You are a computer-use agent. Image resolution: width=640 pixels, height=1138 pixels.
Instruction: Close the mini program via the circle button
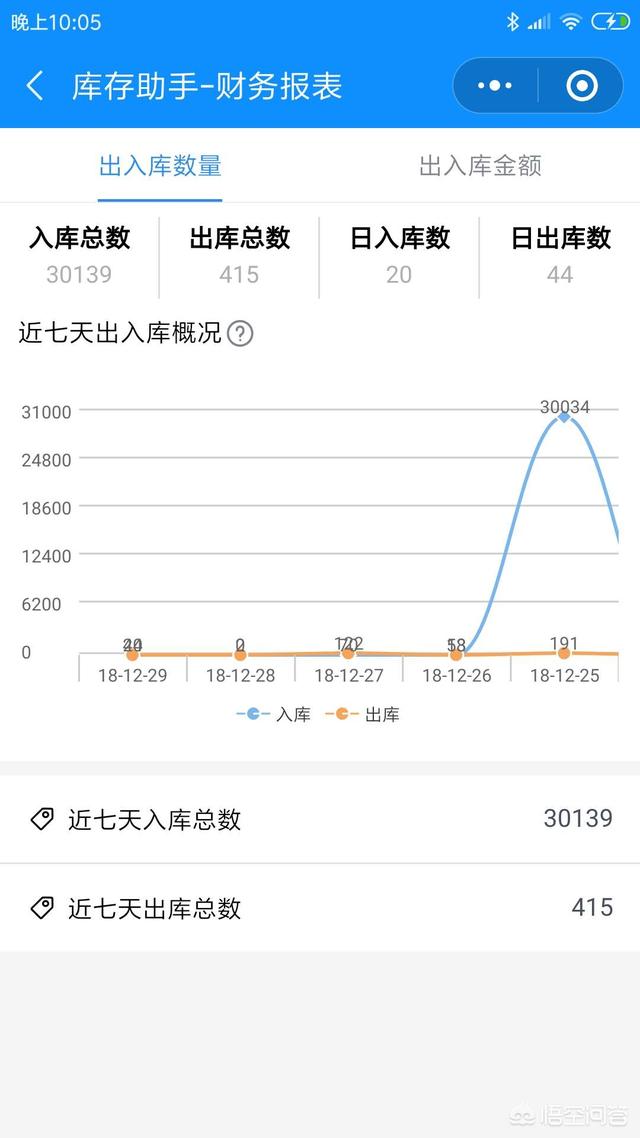(581, 86)
